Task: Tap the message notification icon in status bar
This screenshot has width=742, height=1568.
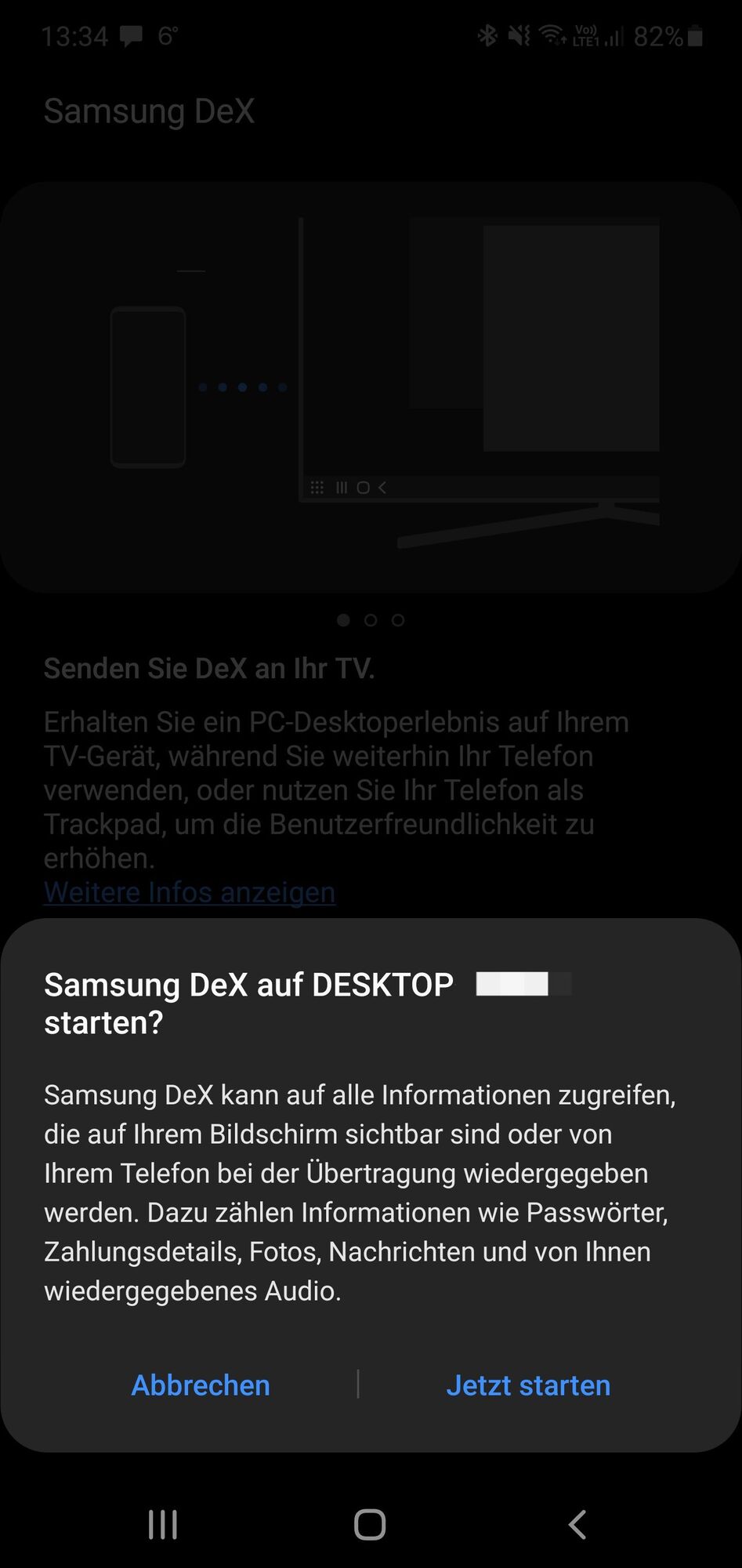Action: click(132, 35)
